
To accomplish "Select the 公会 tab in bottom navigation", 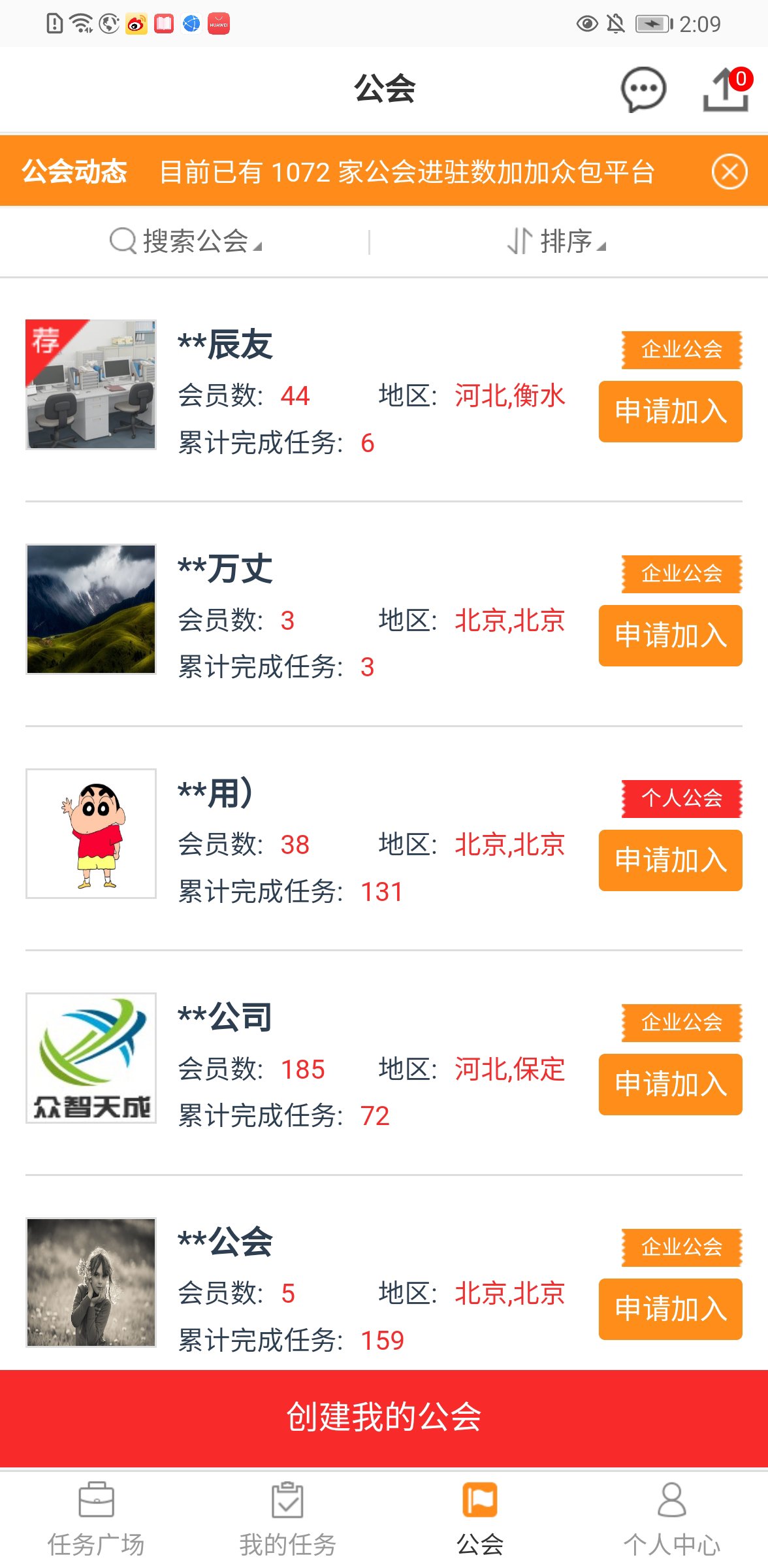I will point(480,1519).
